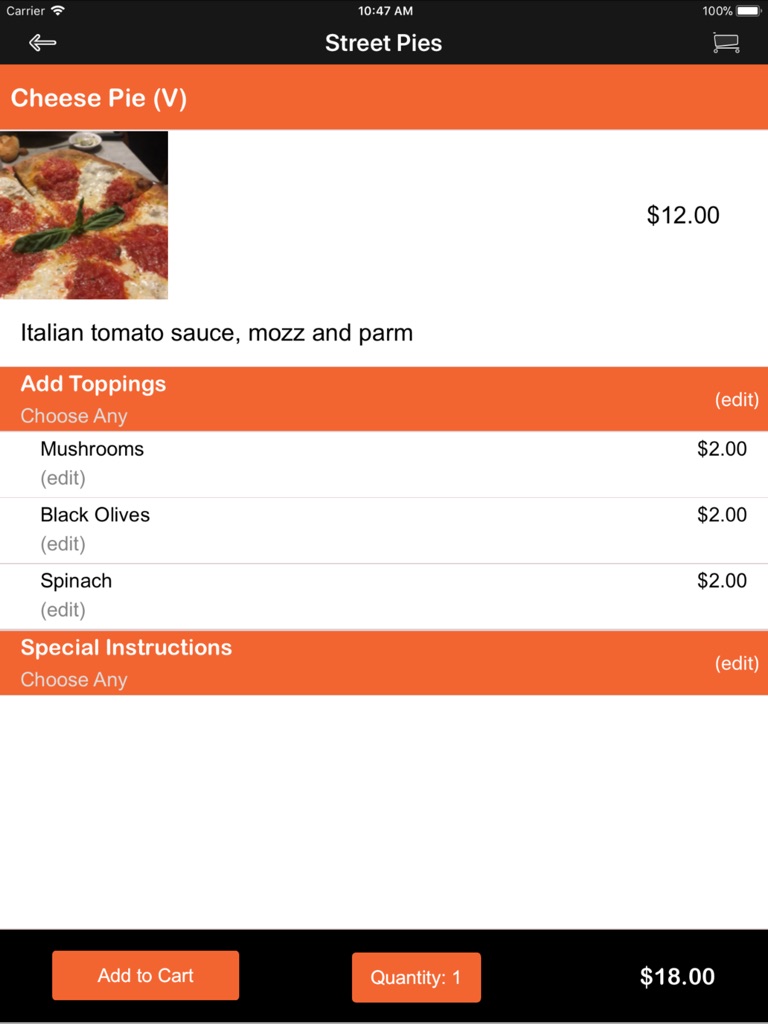
Task: Click the back arrow to return
Action: click(40, 42)
